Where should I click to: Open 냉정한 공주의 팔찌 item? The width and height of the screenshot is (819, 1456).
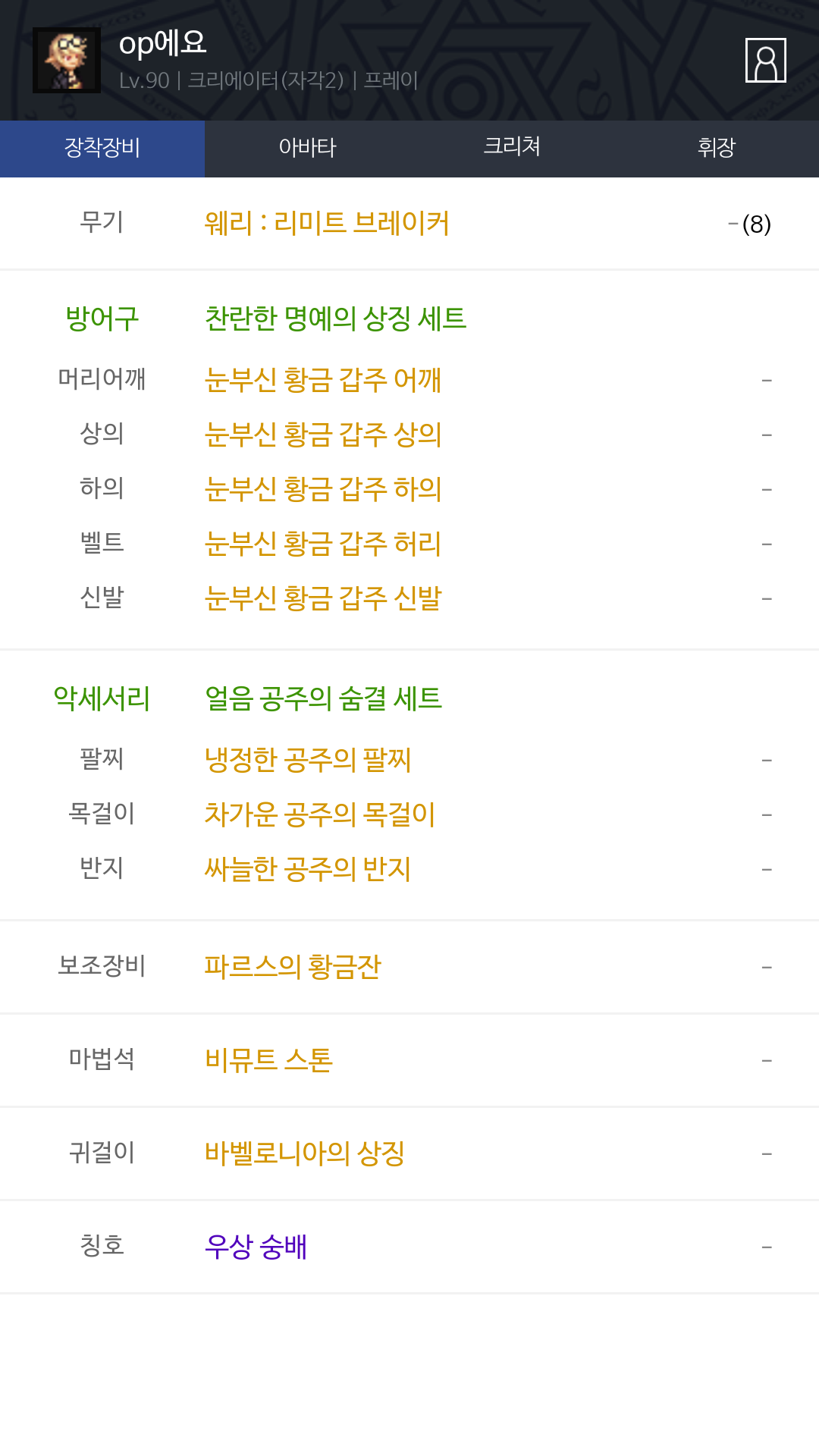pos(308,760)
